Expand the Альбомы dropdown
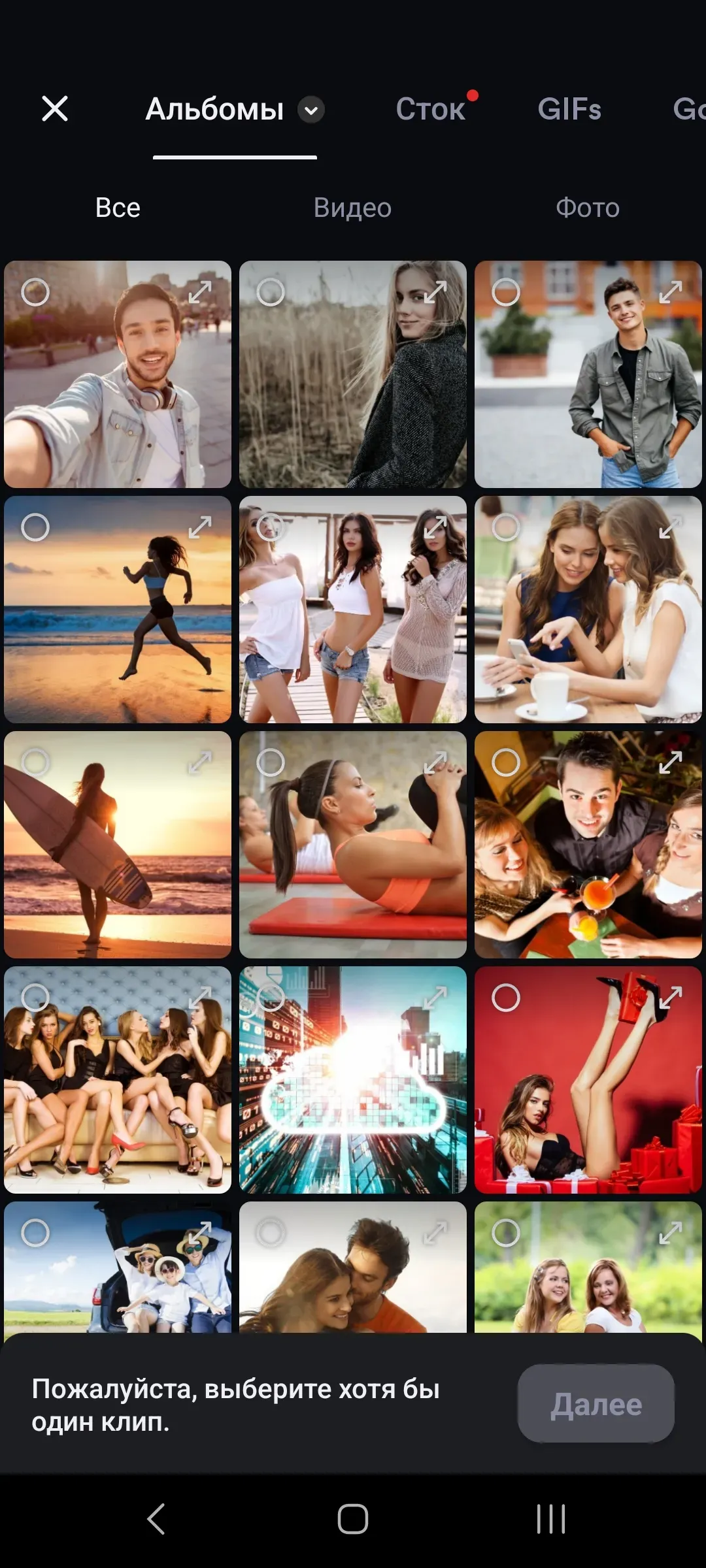Screen dimensions: 706x1568 (311, 110)
